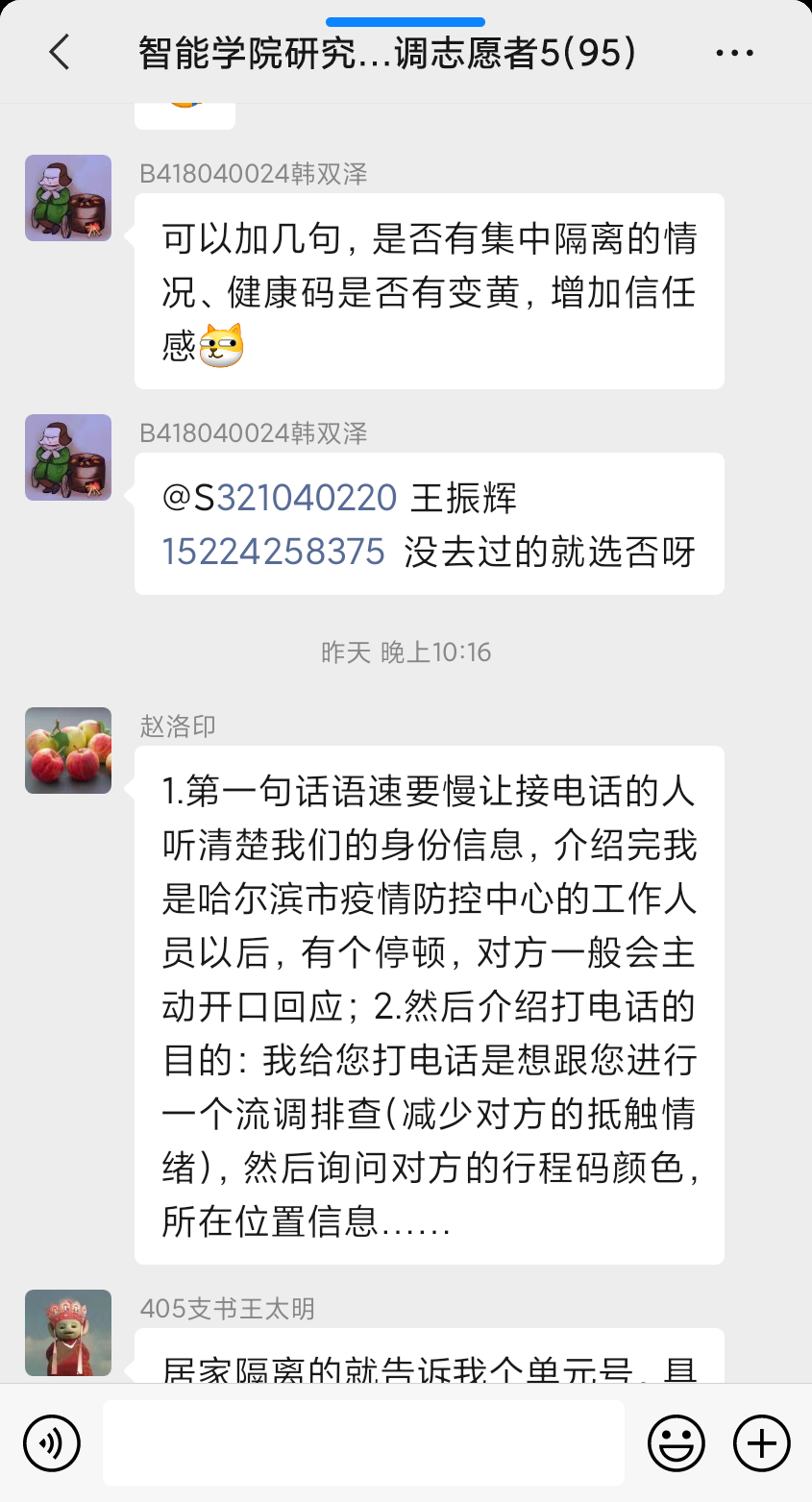Open 405支书王太明's avatar
The image size is (812, 1502).
[68, 1332]
